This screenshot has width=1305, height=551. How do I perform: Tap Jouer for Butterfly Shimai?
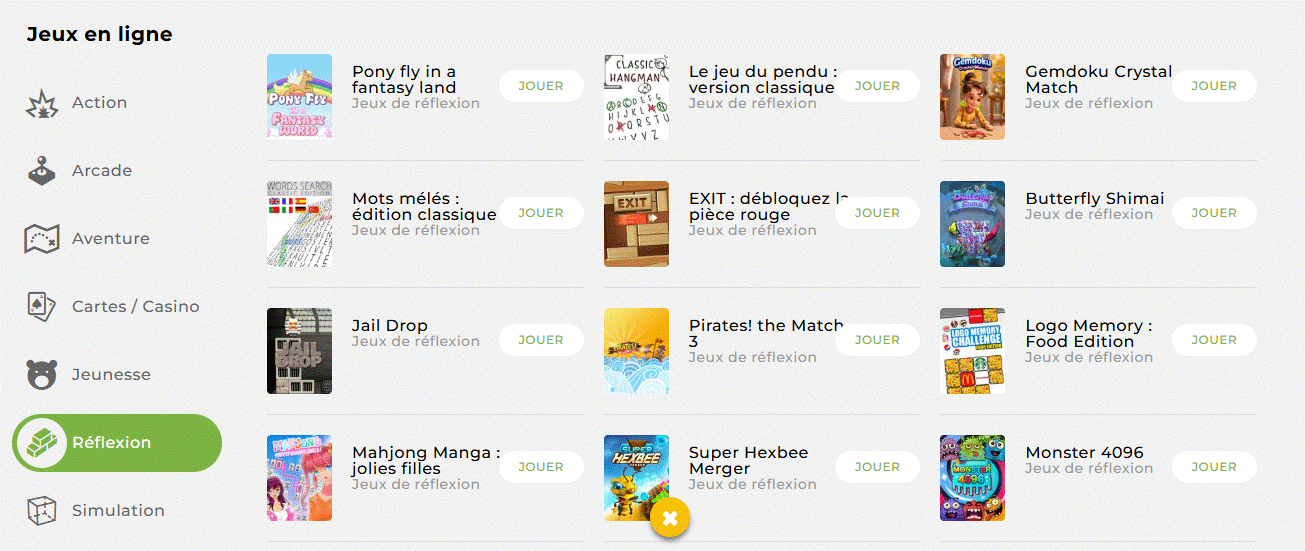click(x=1213, y=213)
